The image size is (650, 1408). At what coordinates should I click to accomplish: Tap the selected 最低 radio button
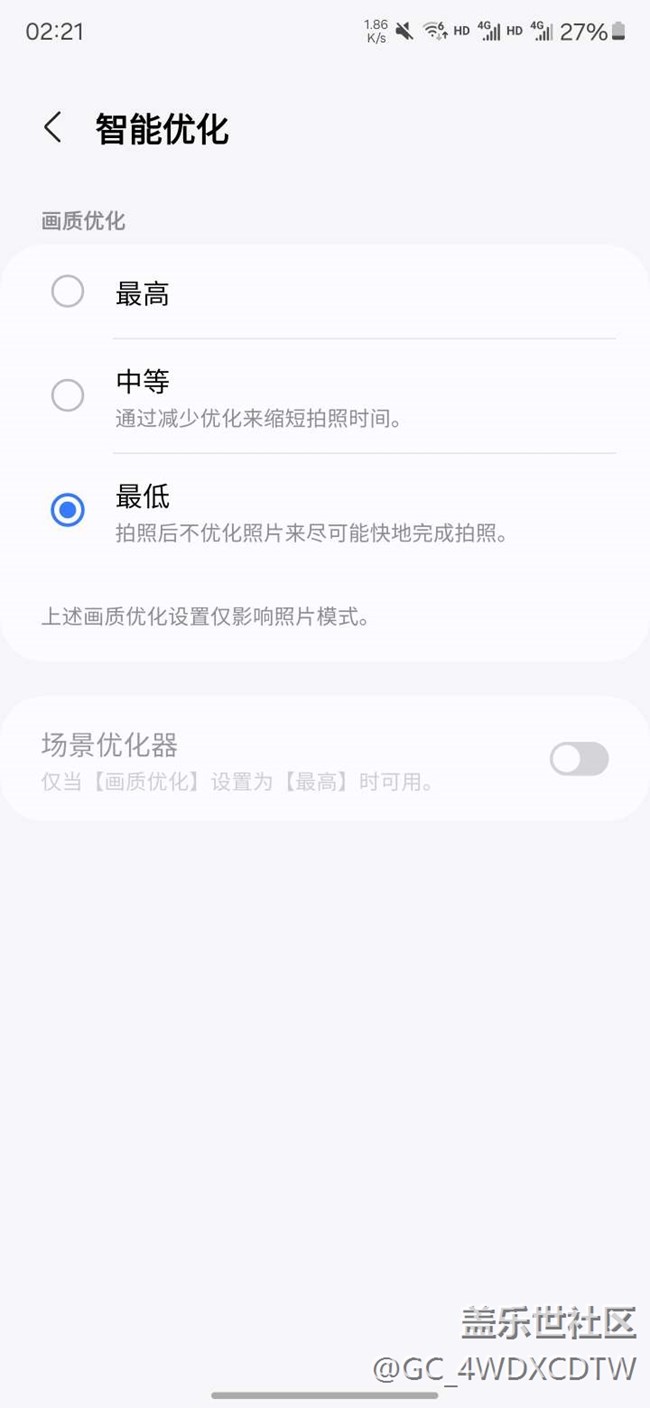click(68, 510)
